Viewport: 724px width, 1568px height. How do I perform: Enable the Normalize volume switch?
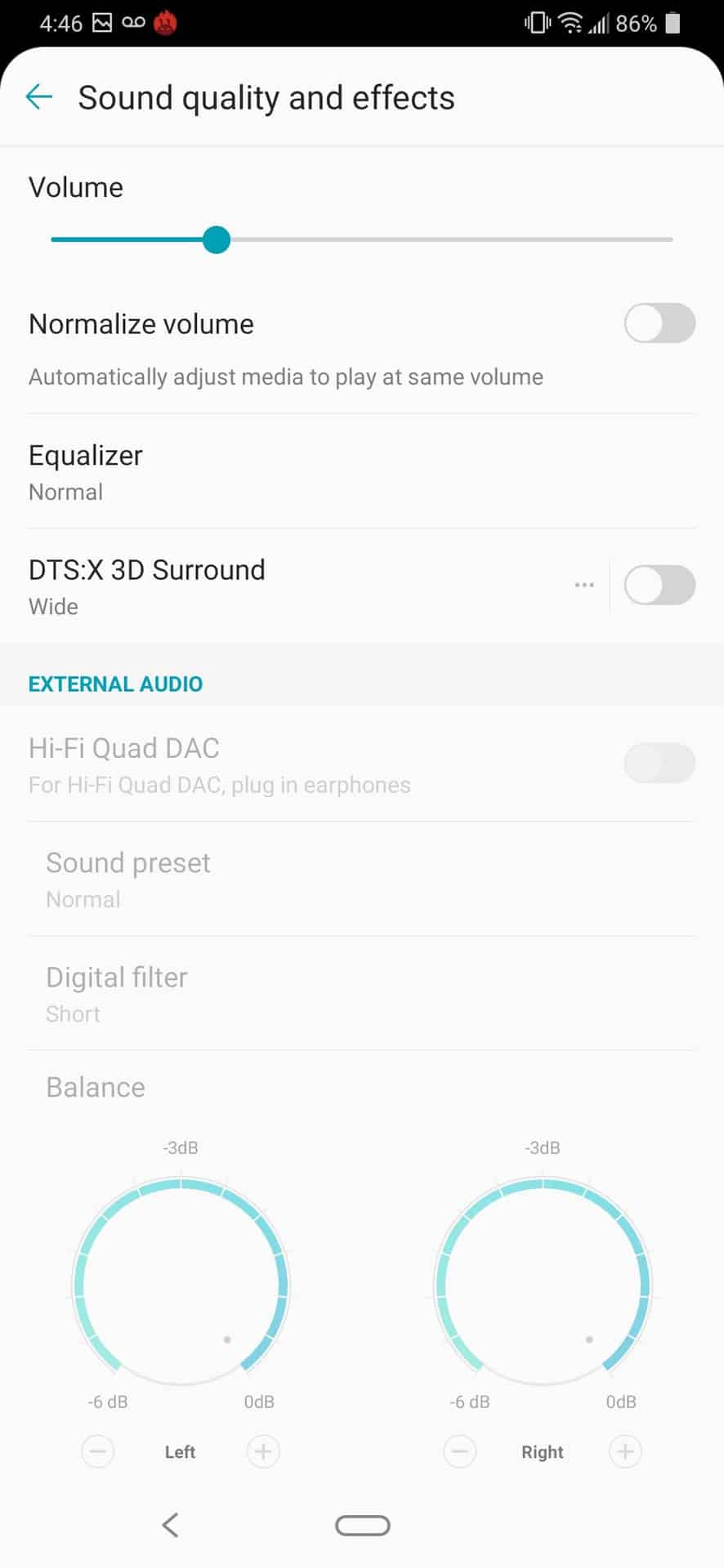[x=659, y=323]
